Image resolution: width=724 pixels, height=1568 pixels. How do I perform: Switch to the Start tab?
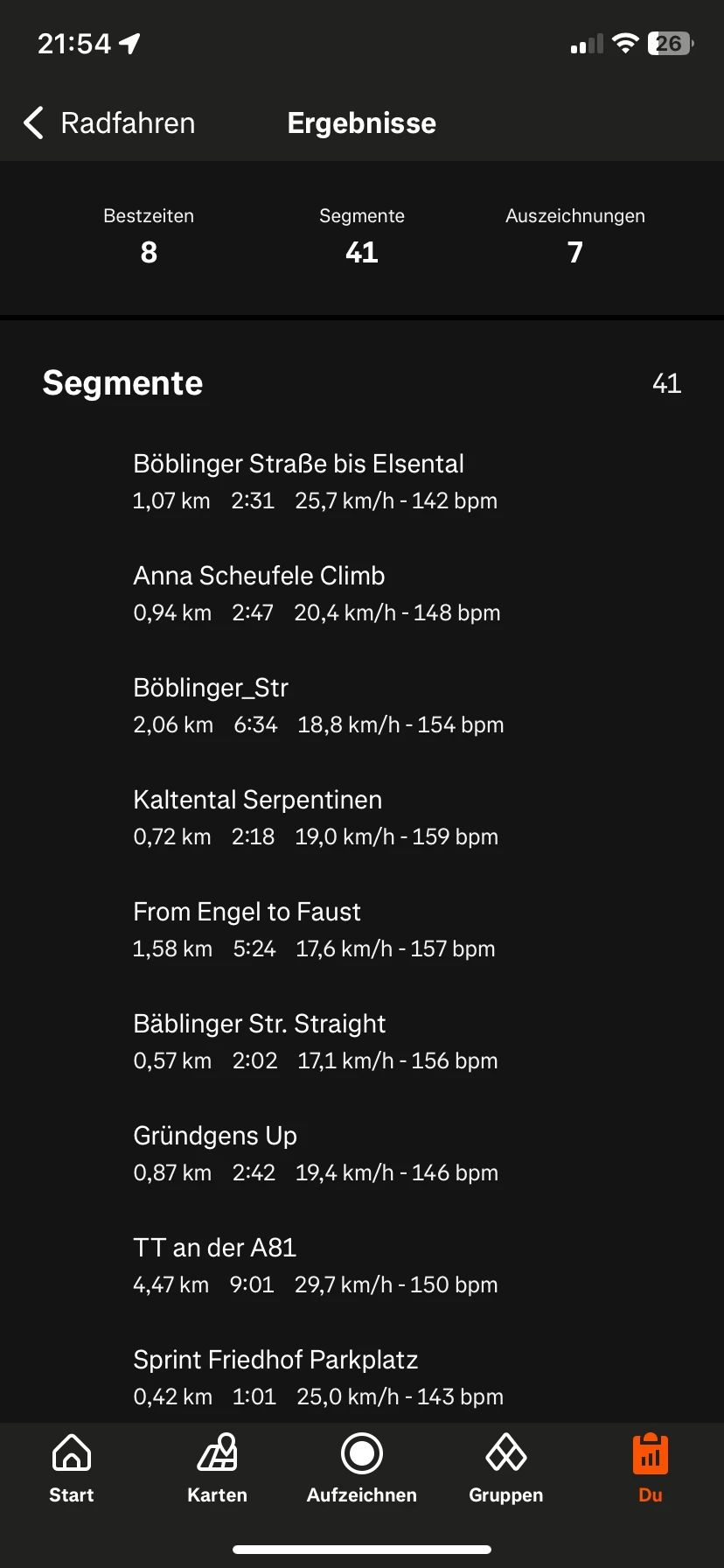tap(72, 1468)
